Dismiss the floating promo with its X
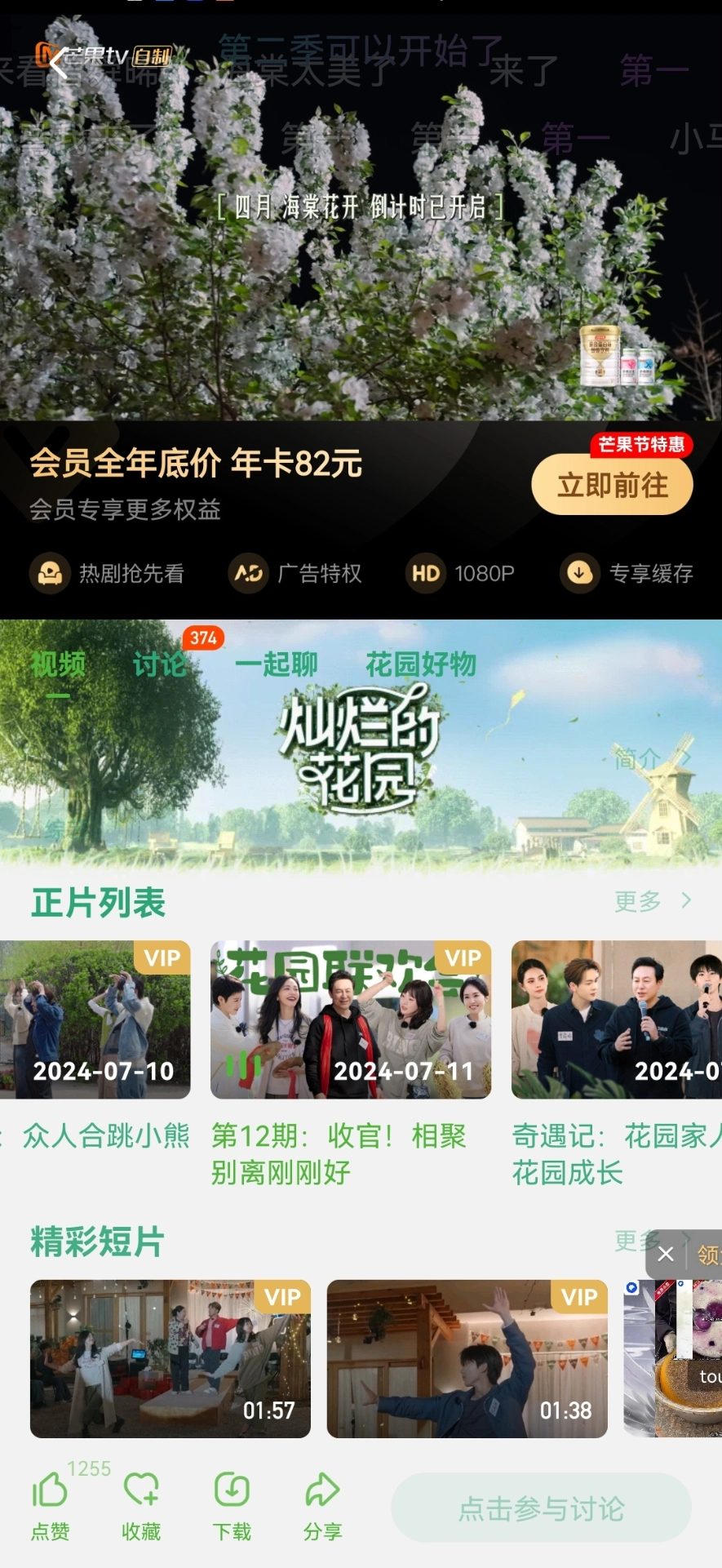 pos(665,1254)
